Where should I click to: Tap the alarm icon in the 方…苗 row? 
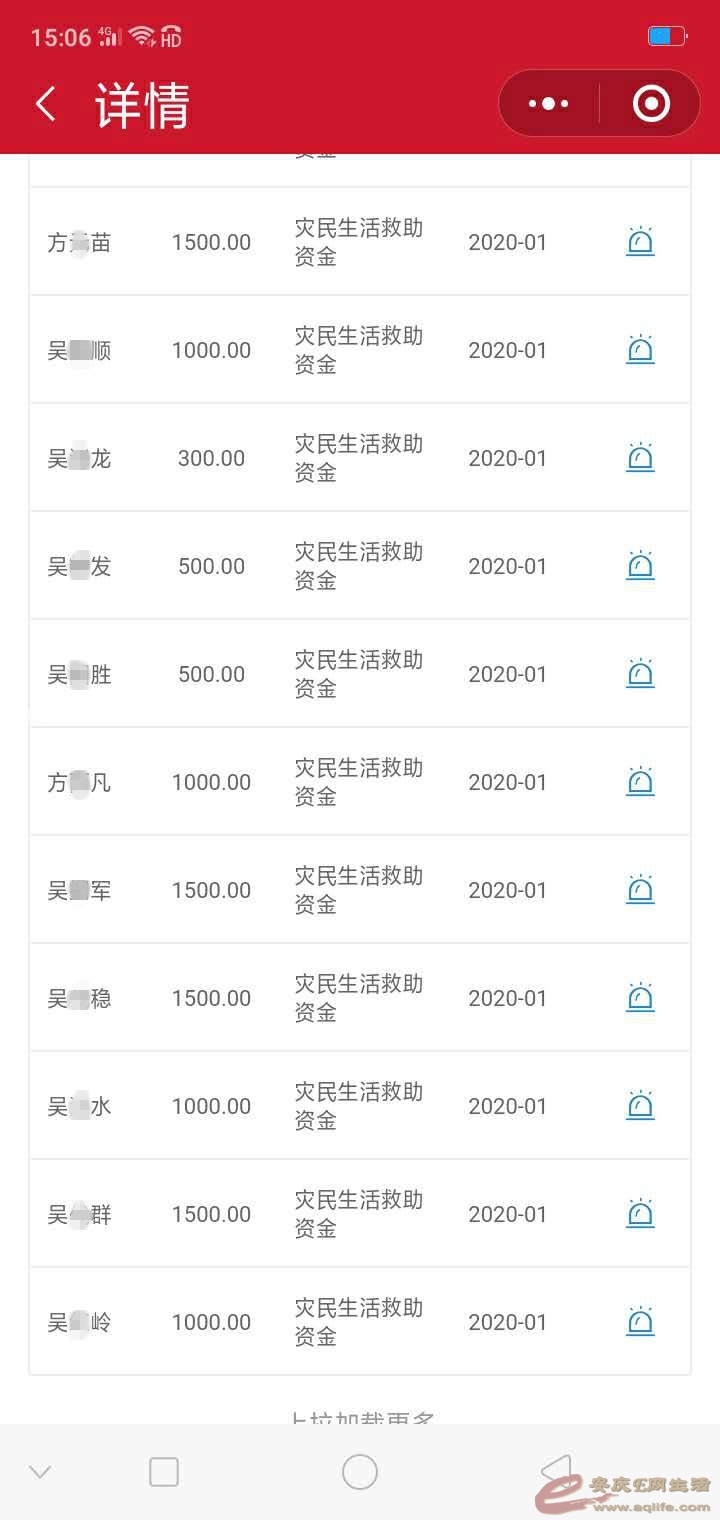coord(640,242)
